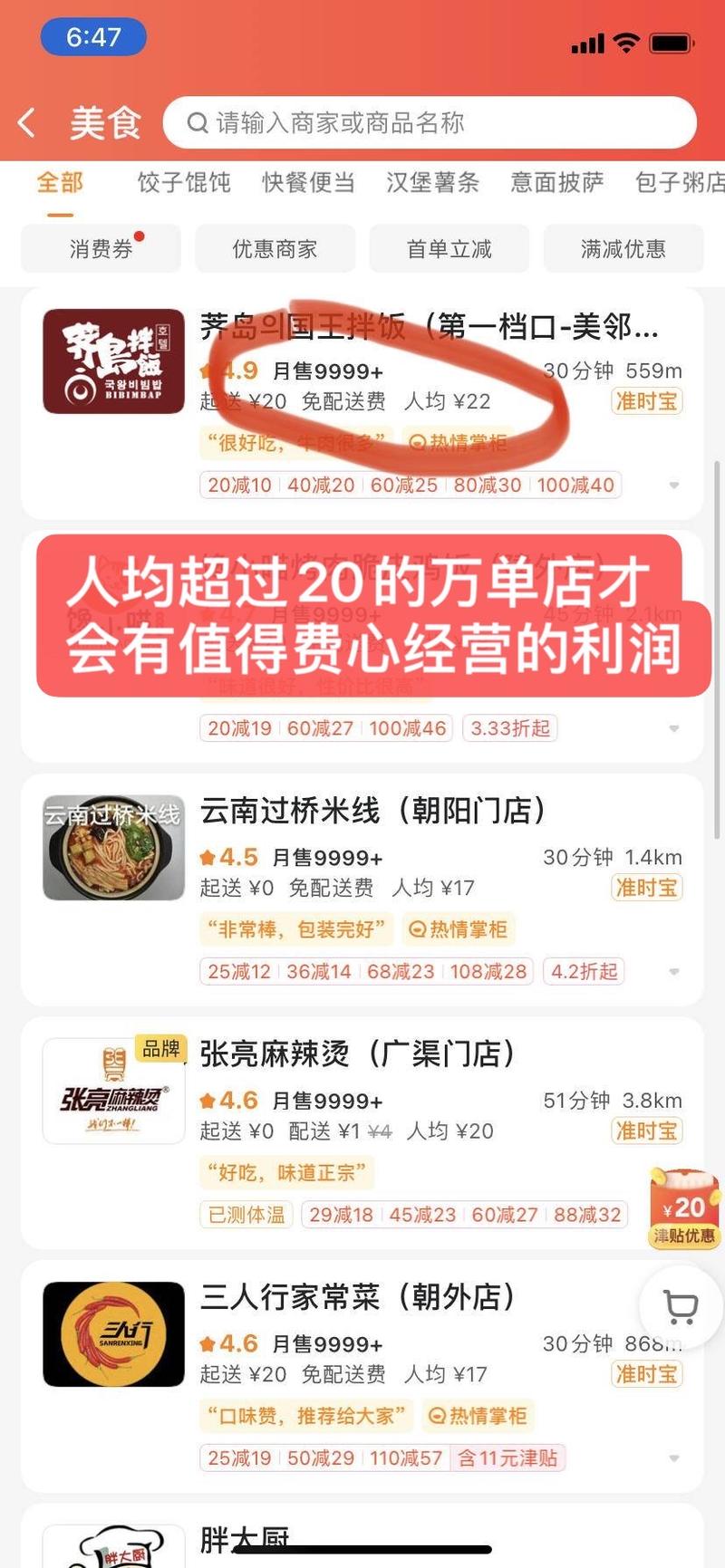
Task: Open the 满减优惠 filter button
Action: pos(623,249)
